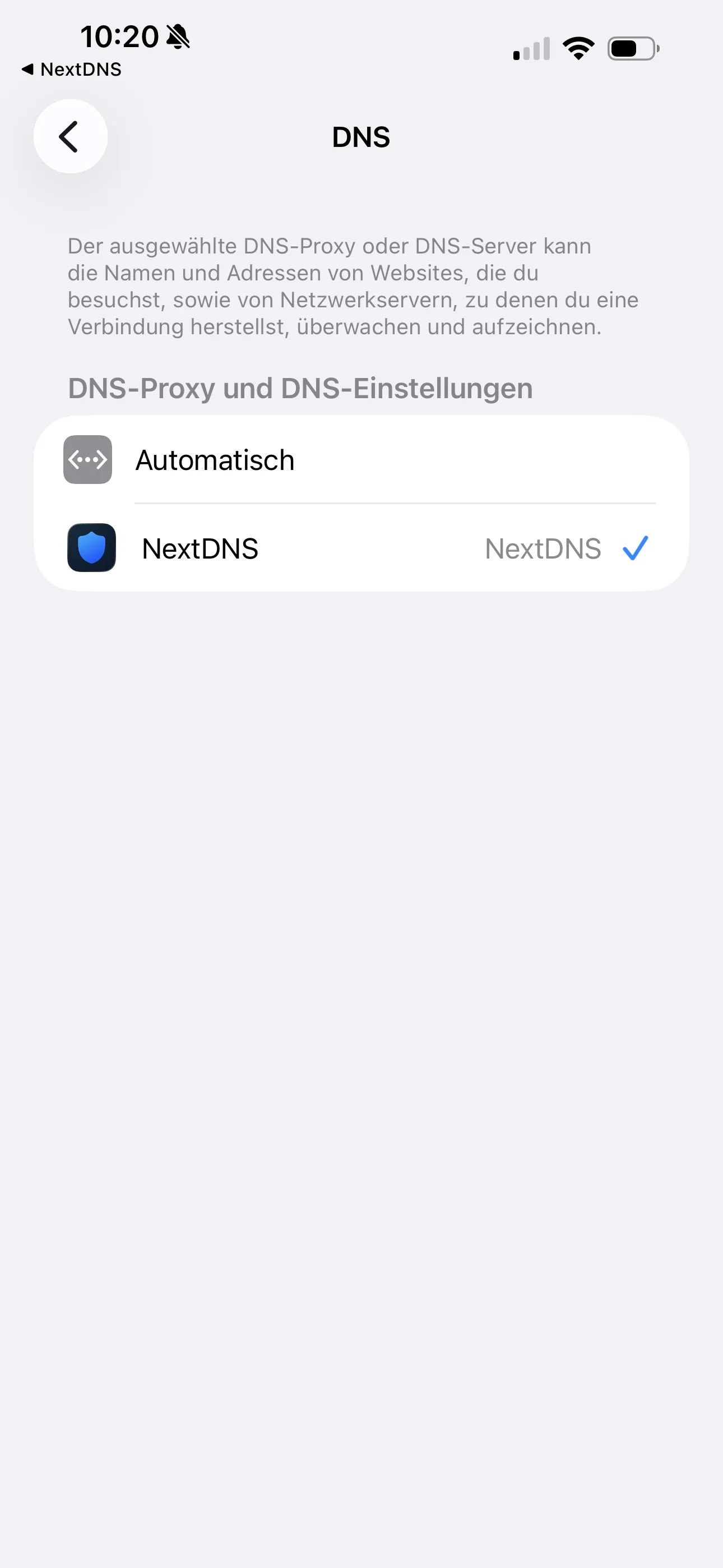723x1568 pixels.
Task: Tap the blue checkmark beside NextDNS
Action: (636, 547)
